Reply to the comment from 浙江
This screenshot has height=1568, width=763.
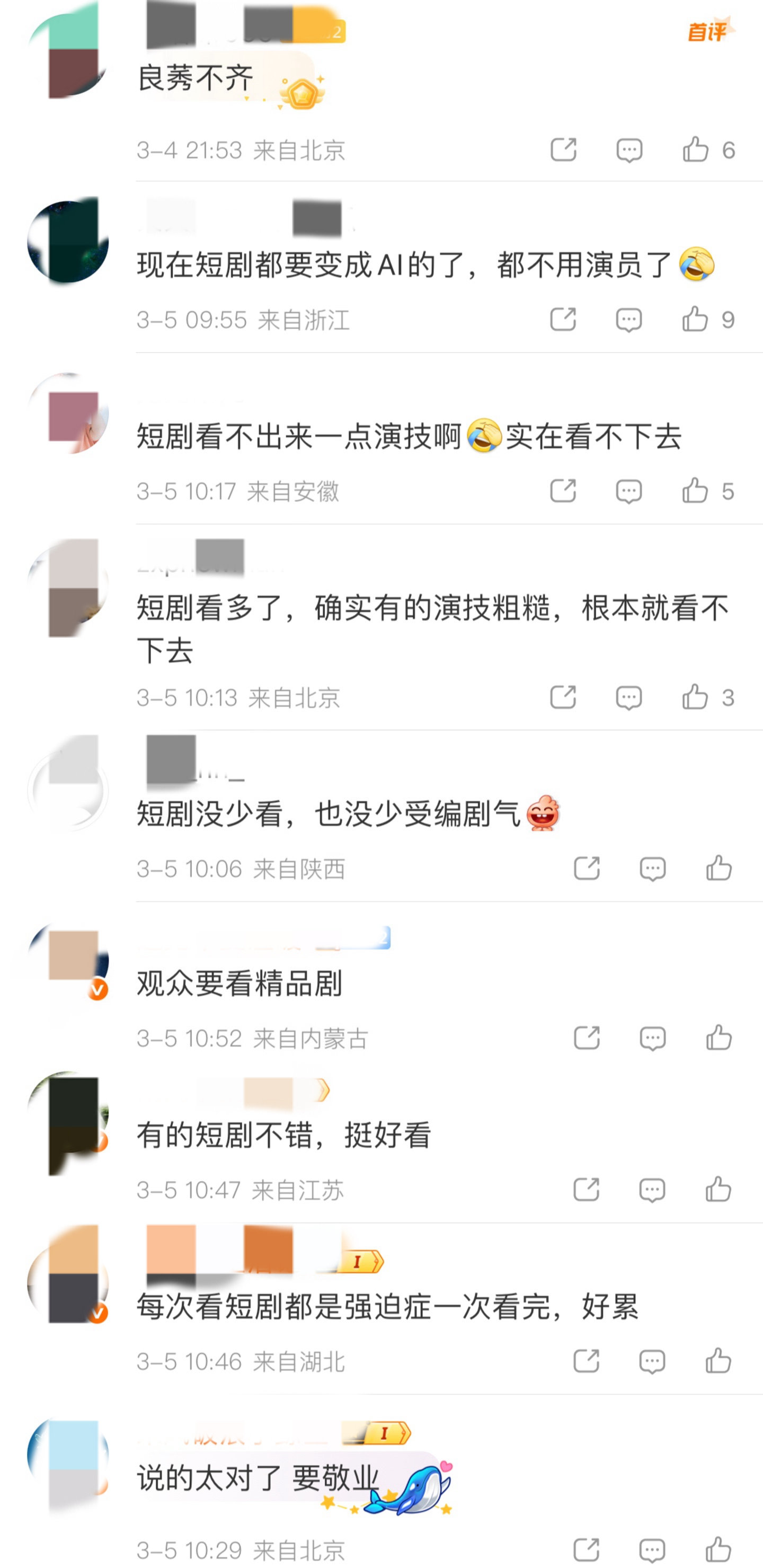[628, 320]
